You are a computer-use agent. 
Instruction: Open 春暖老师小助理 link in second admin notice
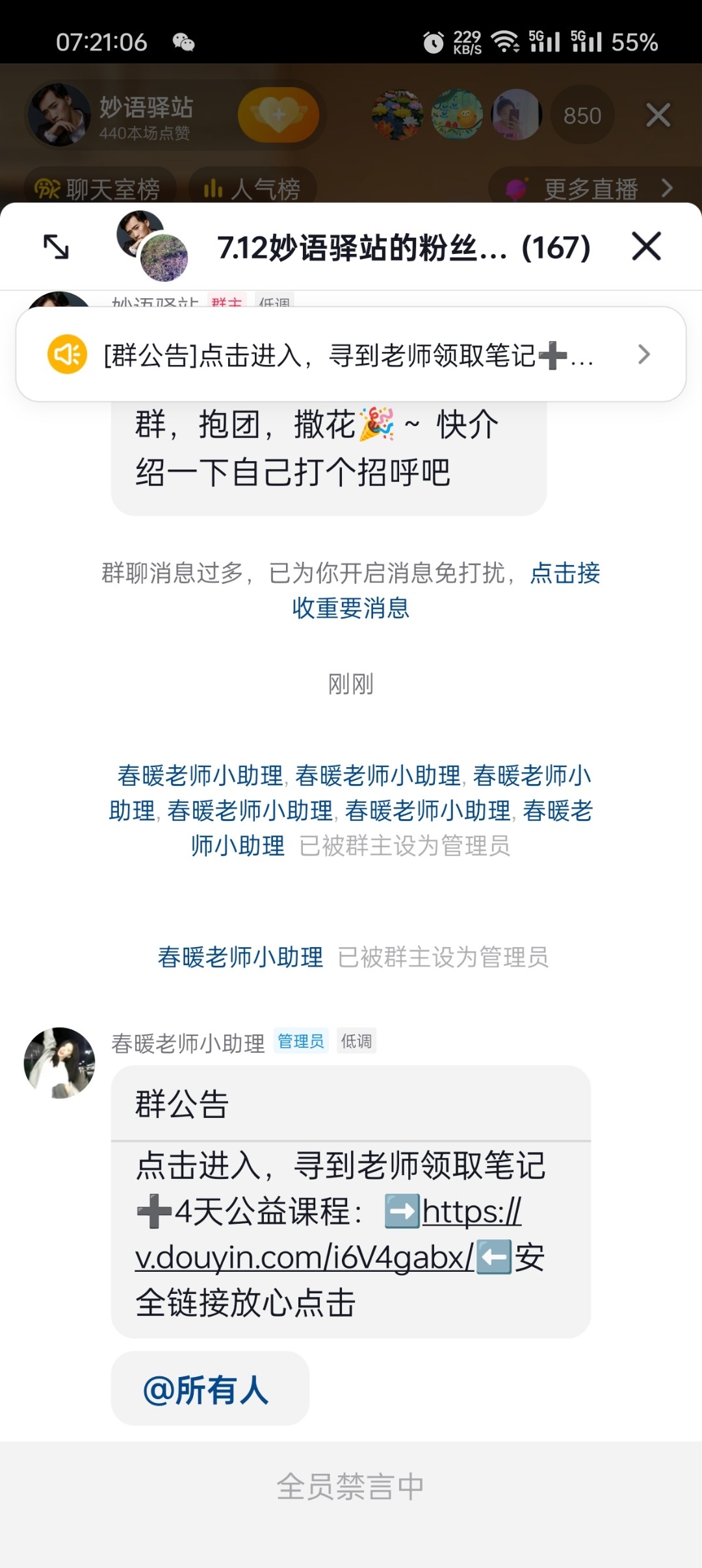(240, 957)
